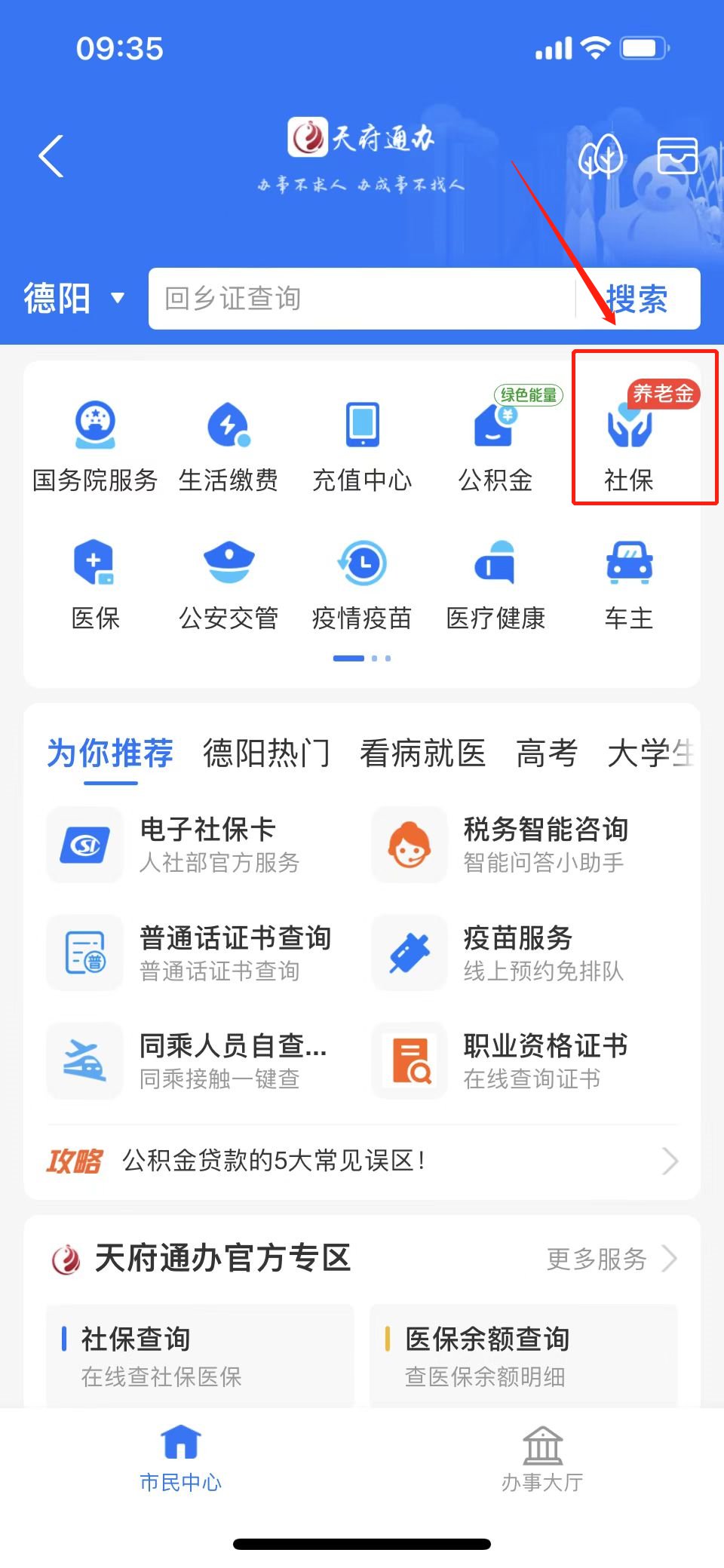Viewport: 724px width, 1568px height.
Task: Open 生活缴费 service
Action: 229,445
